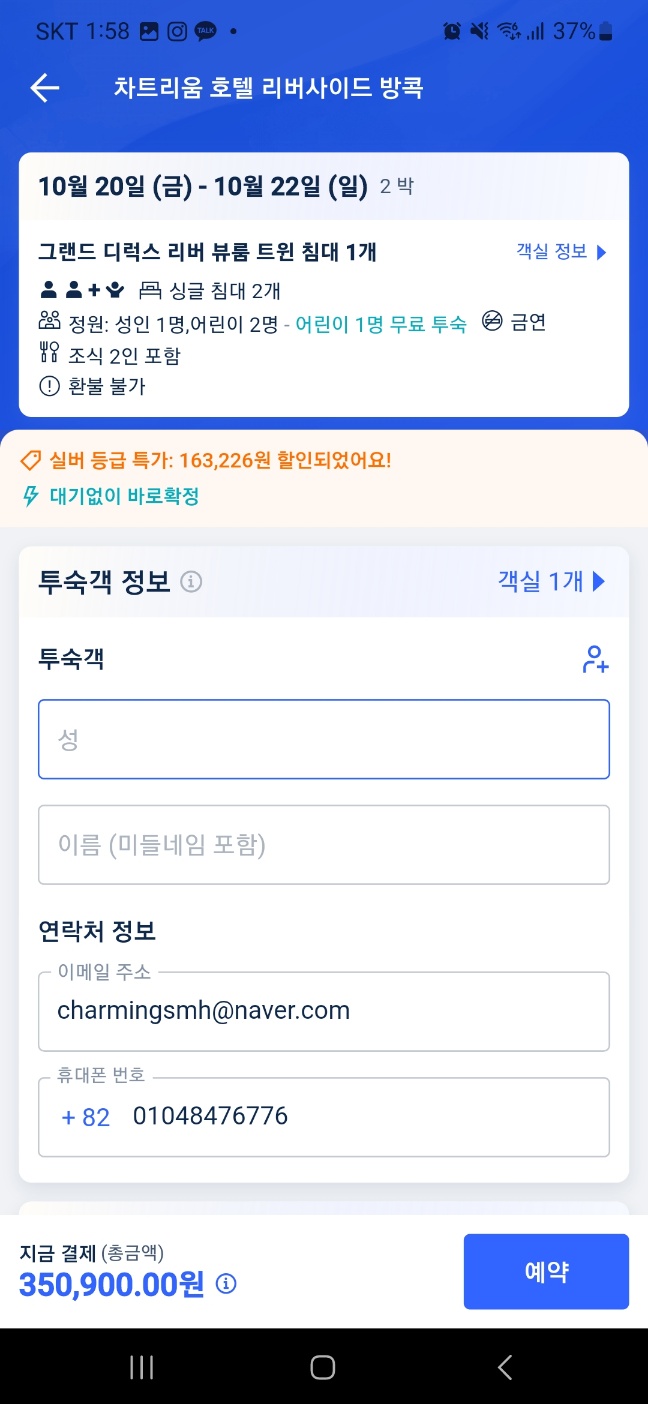Focus the 성 last name field

click(324, 739)
